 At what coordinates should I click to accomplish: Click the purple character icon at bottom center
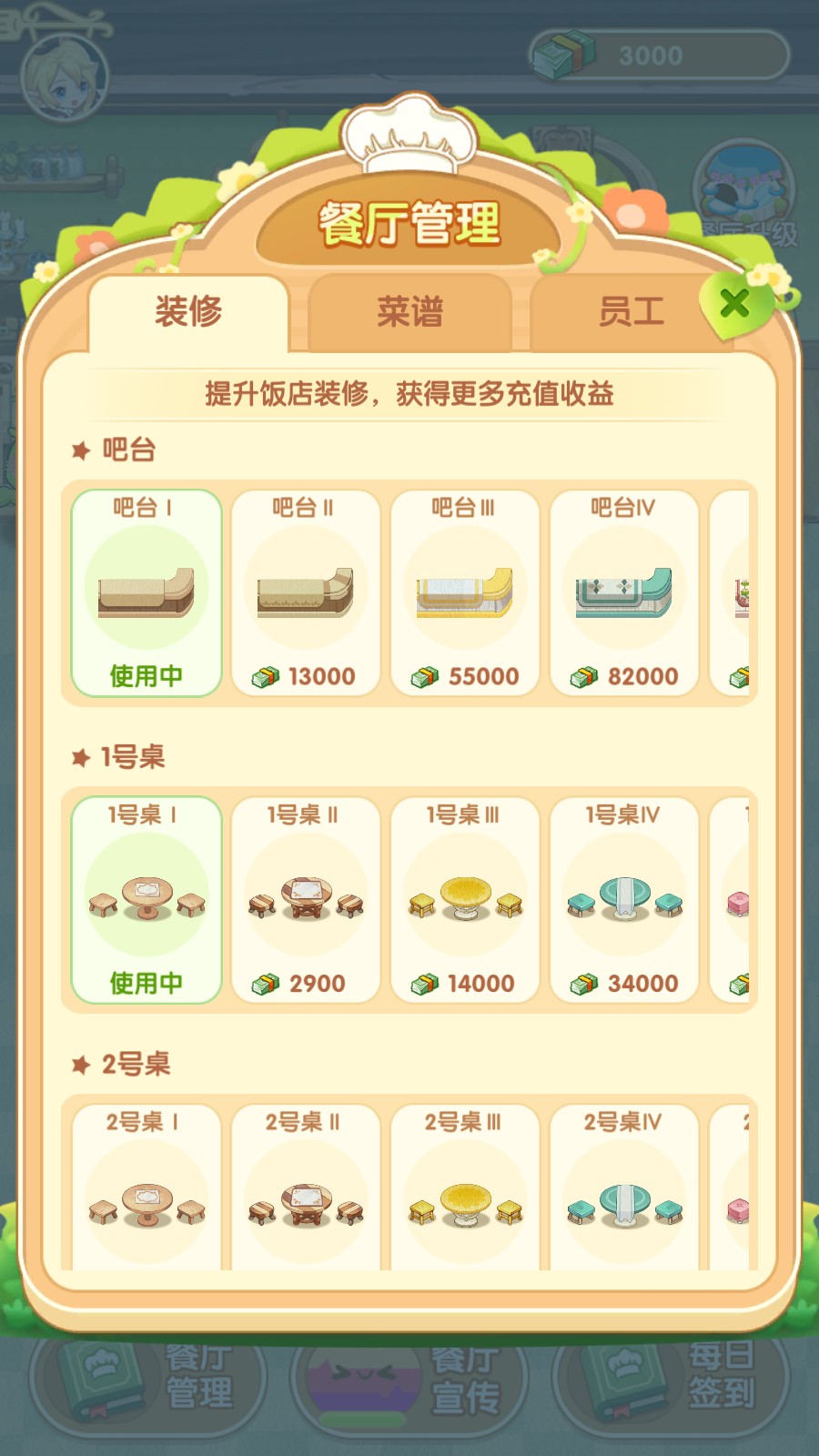tap(364, 1383)
